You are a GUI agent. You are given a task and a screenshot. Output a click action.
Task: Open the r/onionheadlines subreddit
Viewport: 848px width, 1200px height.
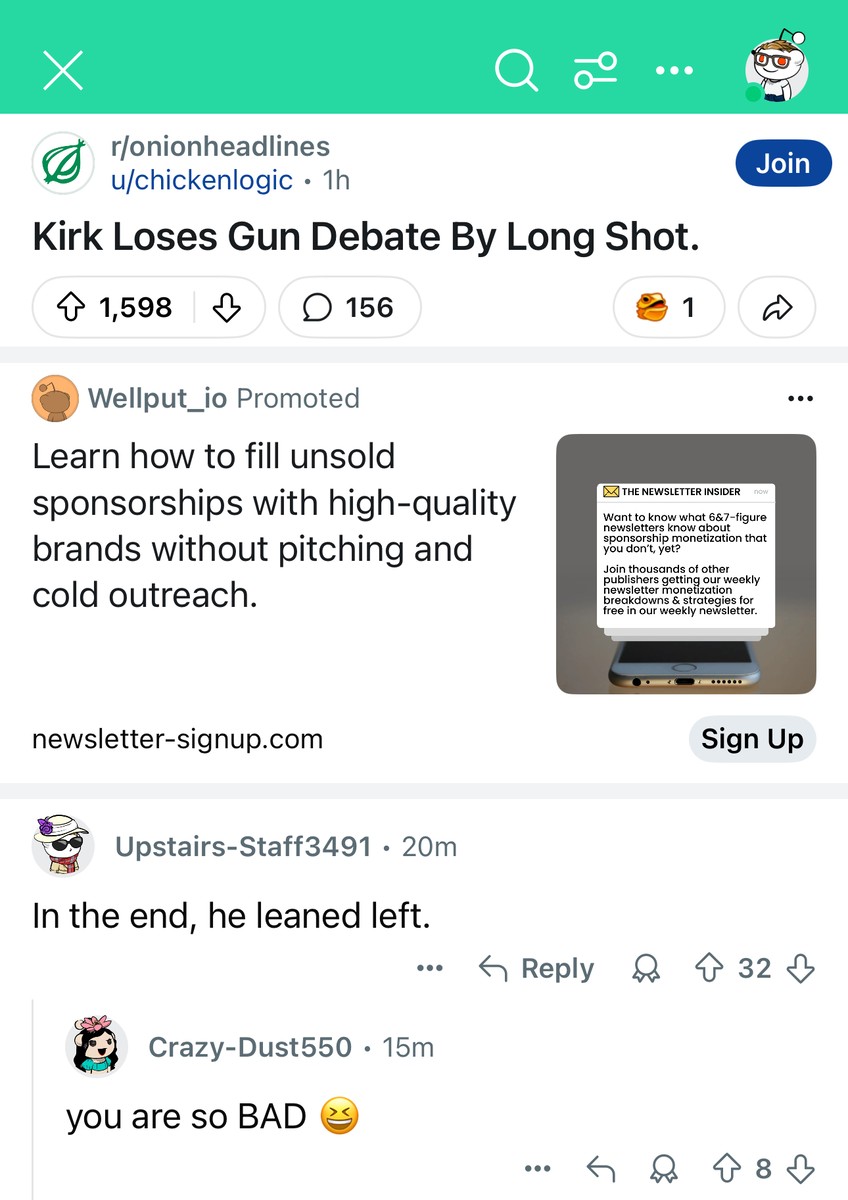click(220, 147)
